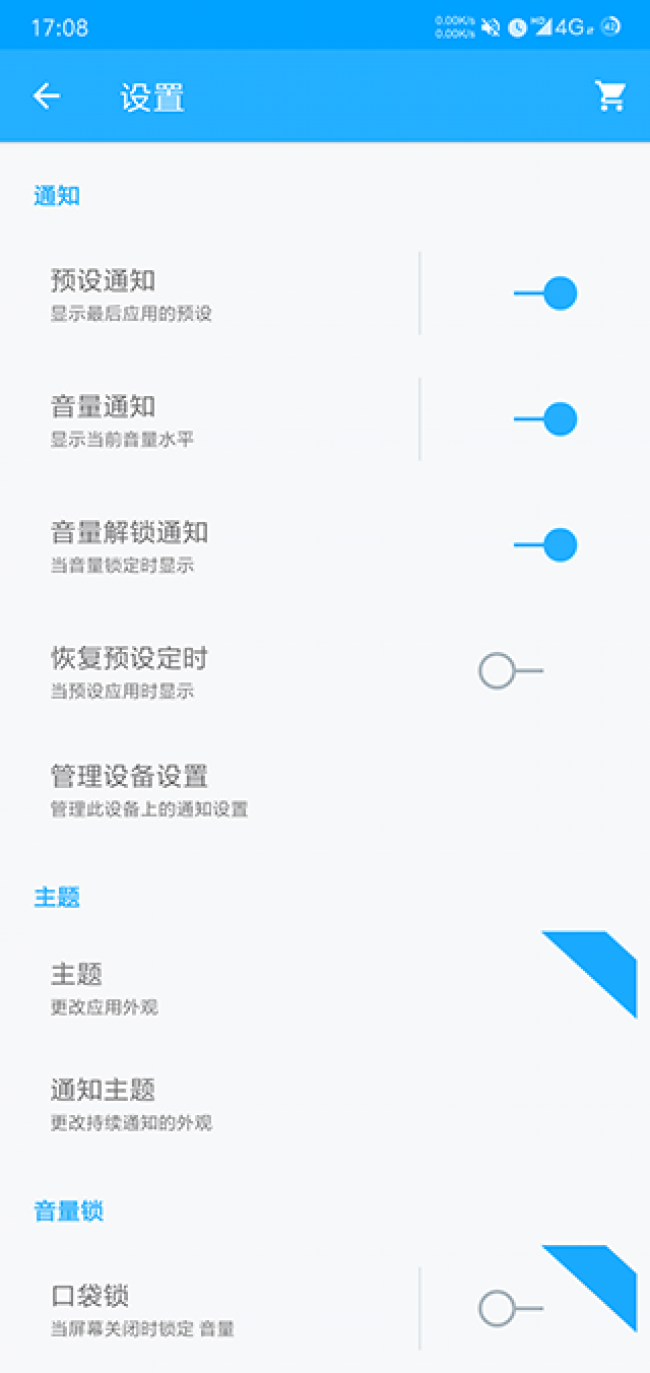
Task: Toggle off 音量解锁通知
Action: [546, 545]
